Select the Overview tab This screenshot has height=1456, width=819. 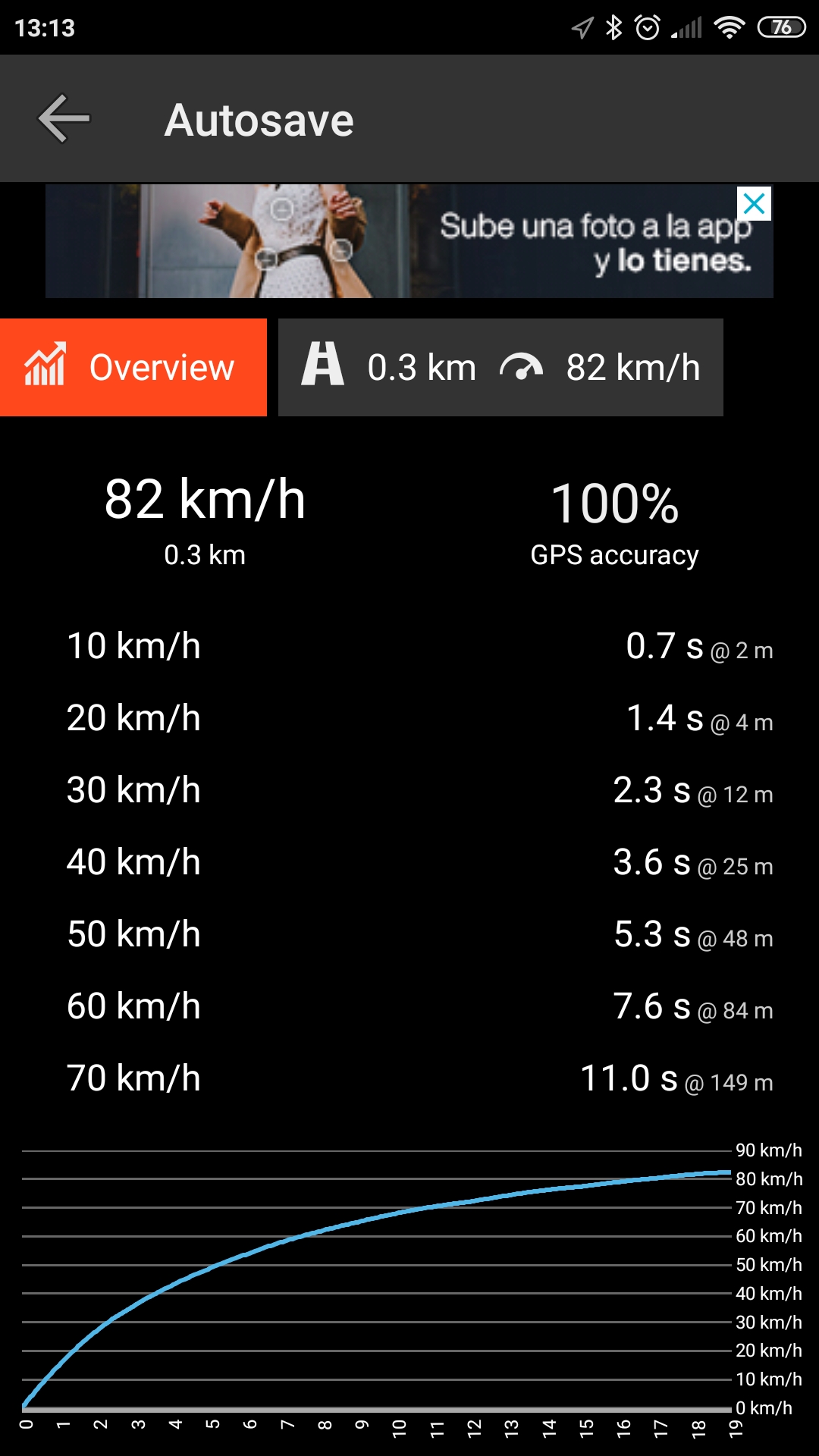pos(133,368)
